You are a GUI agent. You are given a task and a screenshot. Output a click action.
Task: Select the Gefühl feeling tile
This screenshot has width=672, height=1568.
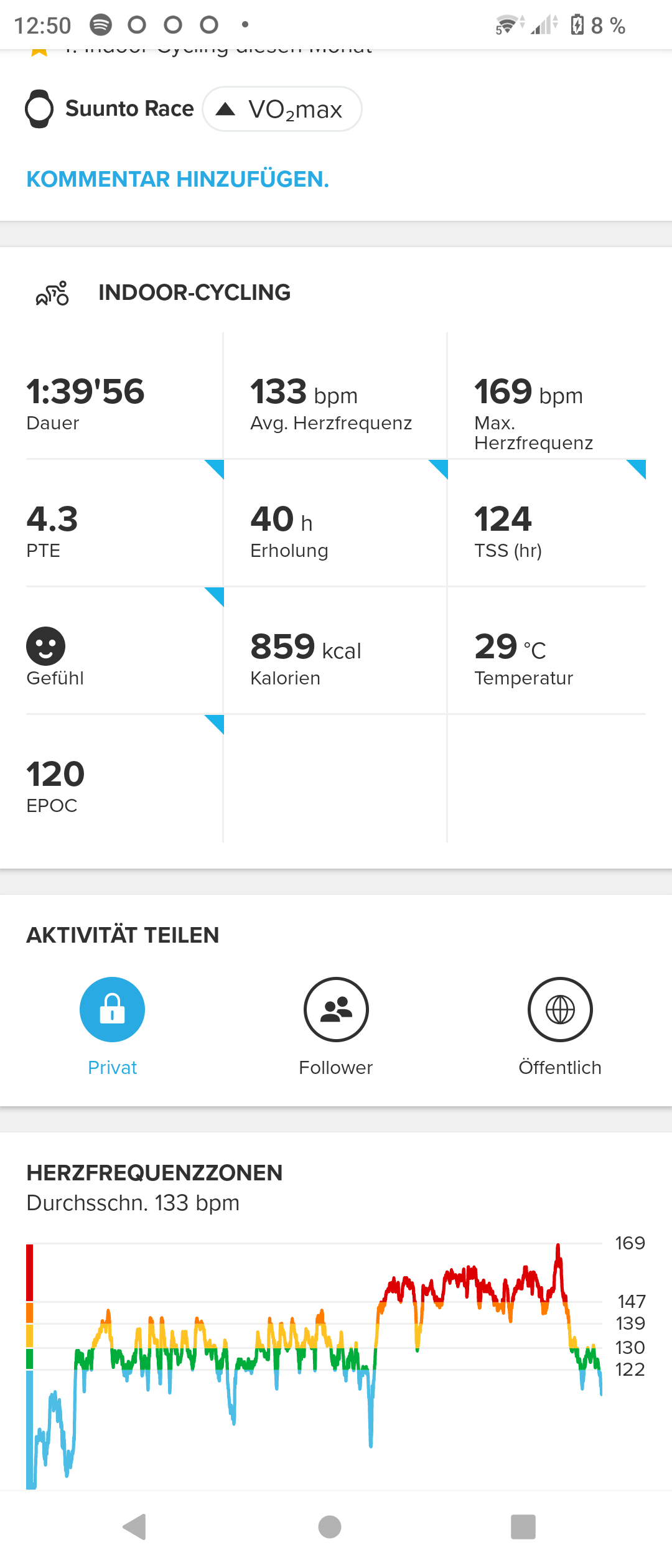tap(123, 653)
